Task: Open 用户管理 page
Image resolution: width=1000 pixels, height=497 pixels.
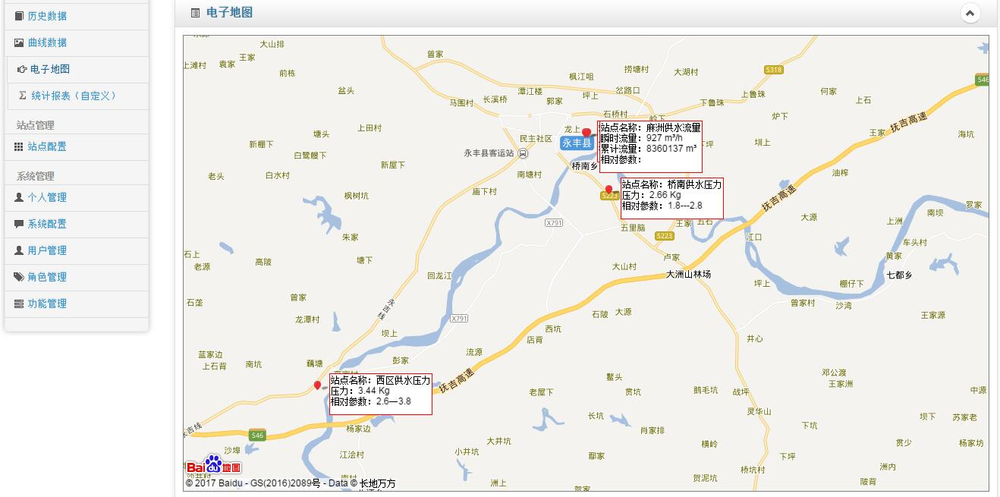Action: (x=46, y=251)
